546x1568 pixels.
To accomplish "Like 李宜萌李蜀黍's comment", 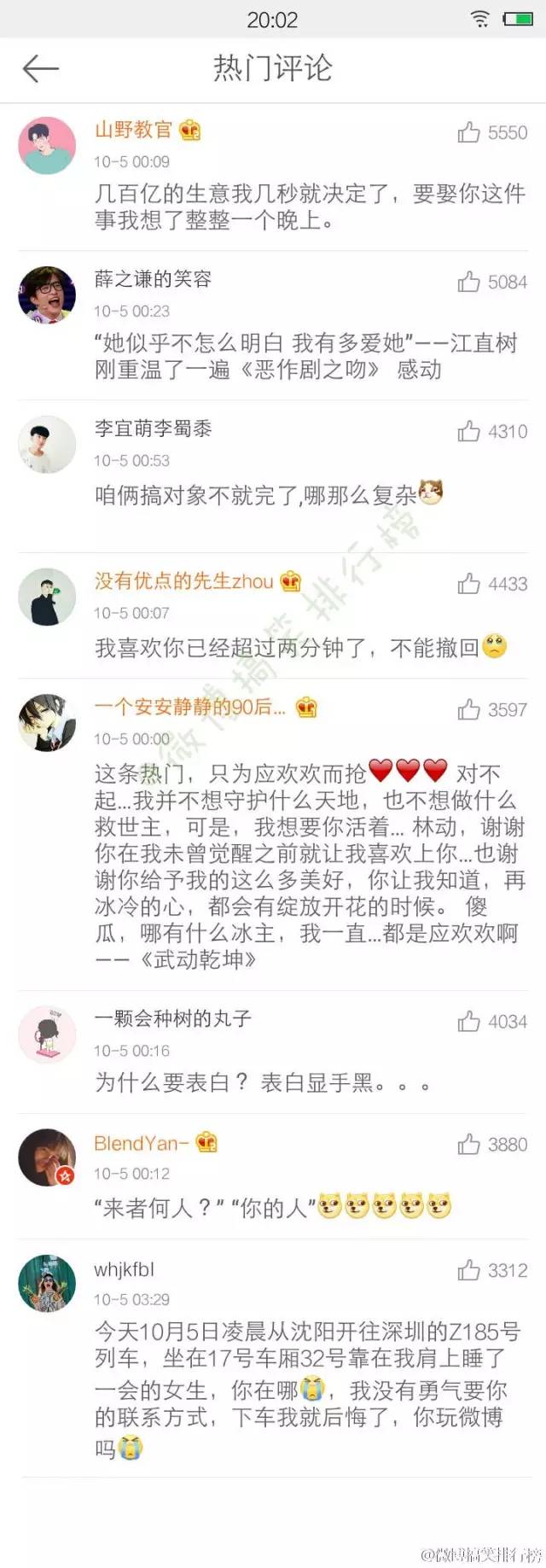I will 469,431.
